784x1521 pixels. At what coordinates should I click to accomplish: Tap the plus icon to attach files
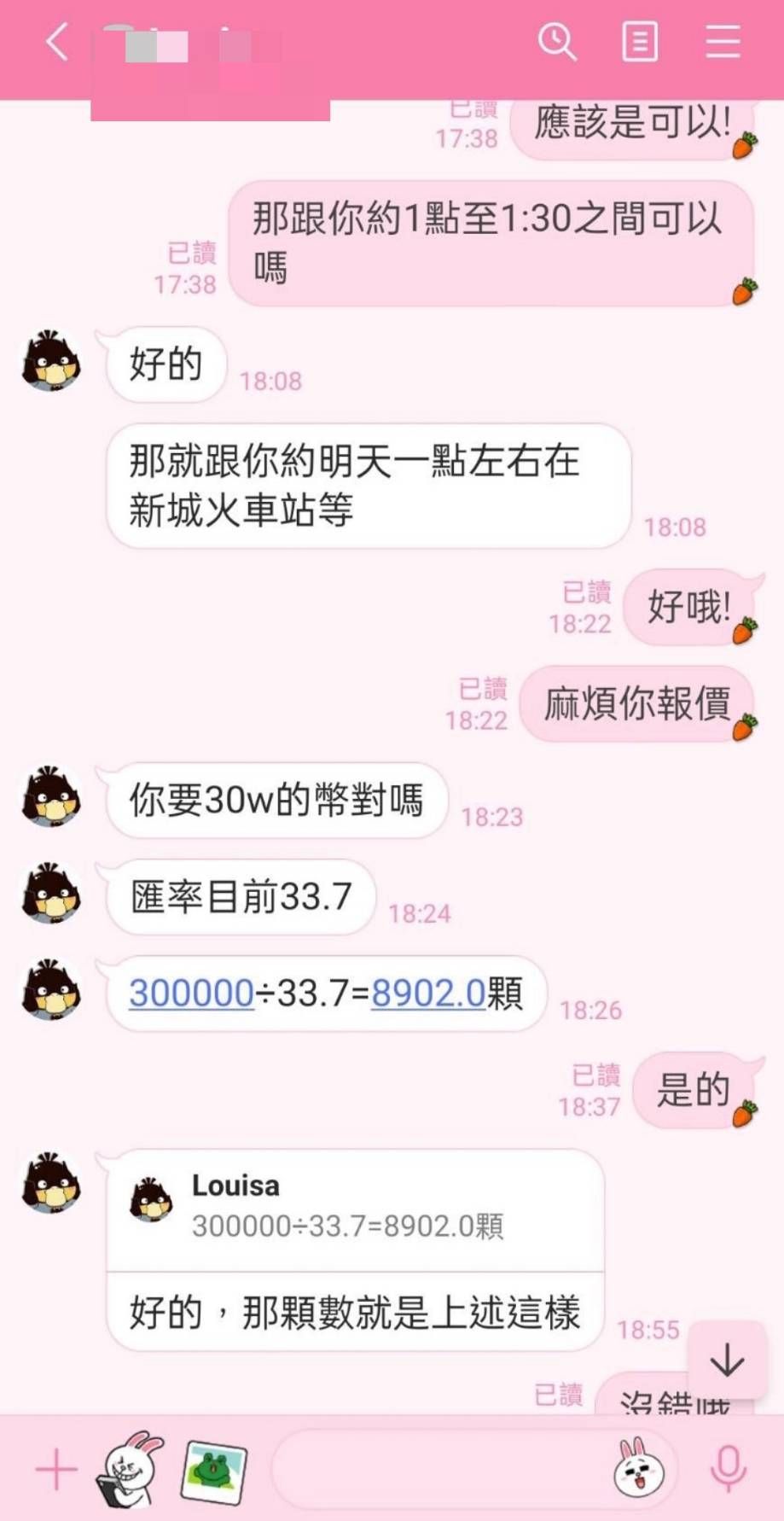(55, 1470)
